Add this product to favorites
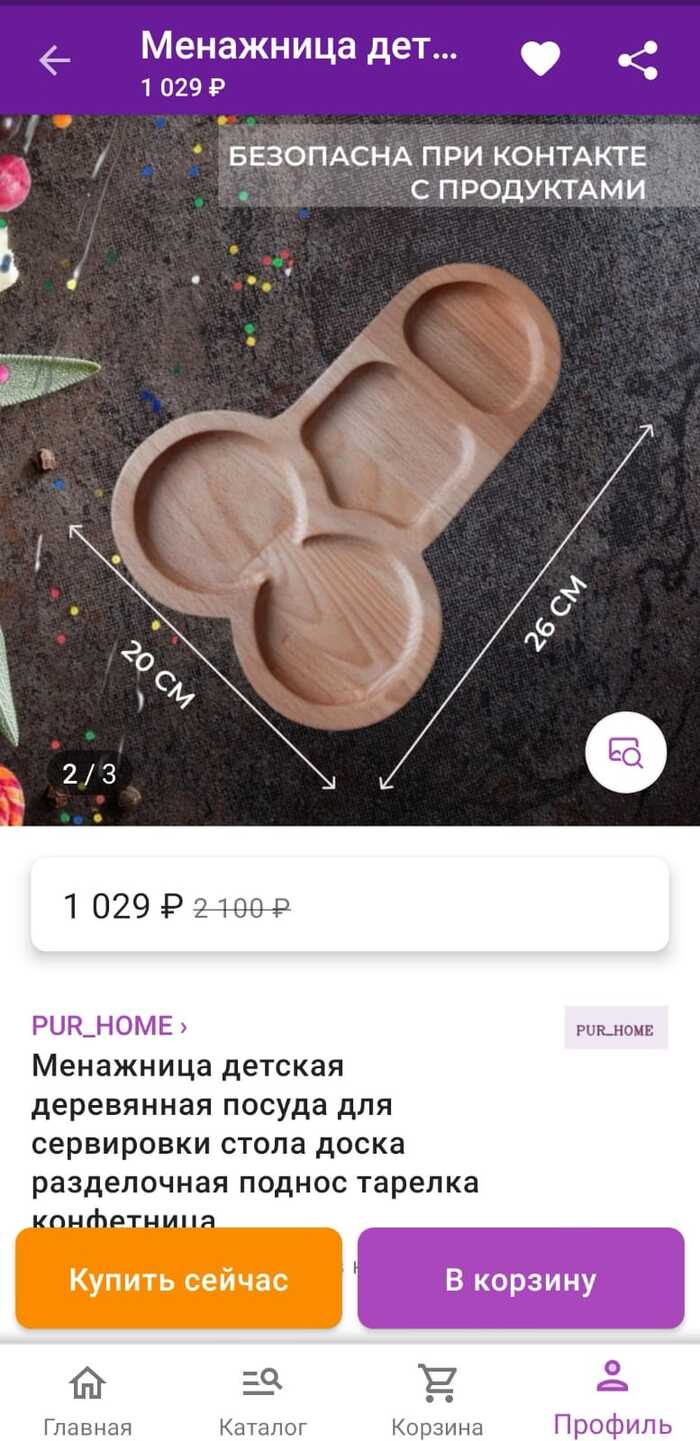700x1441 pixels. [x=540, y=61]
